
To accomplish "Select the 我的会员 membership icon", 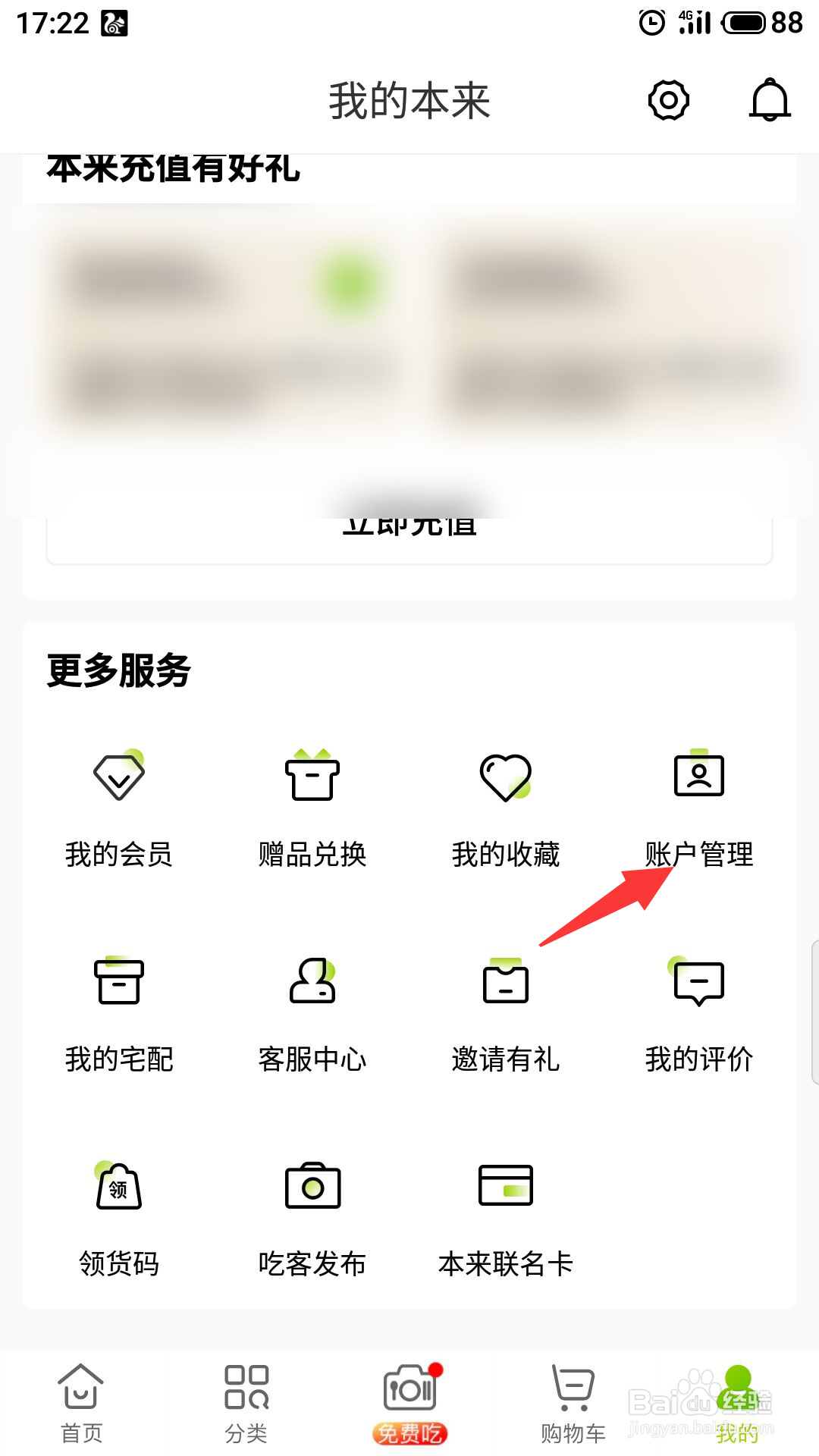I will [118, 804].
